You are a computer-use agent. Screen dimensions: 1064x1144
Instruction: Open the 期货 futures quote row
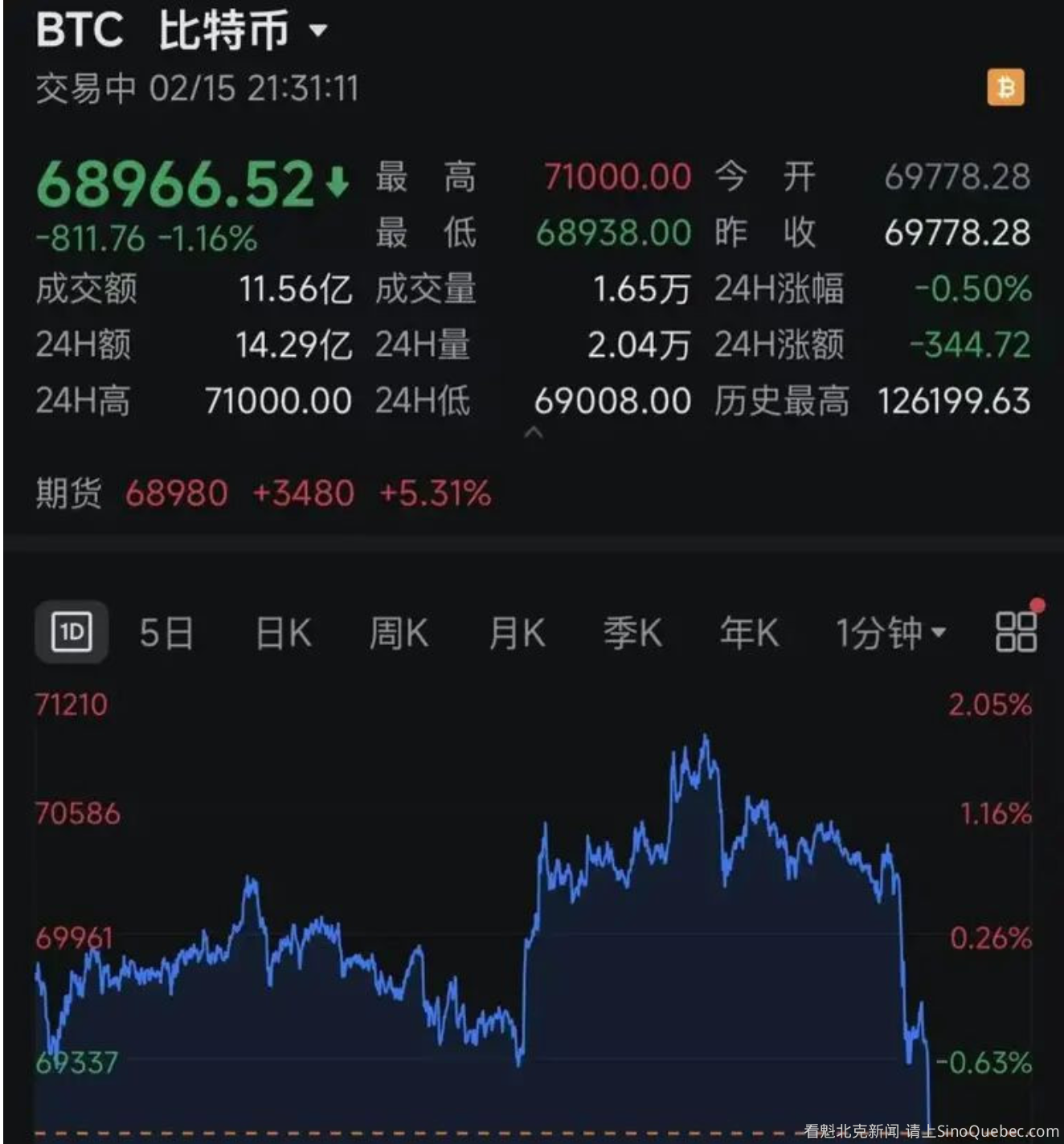264,493
